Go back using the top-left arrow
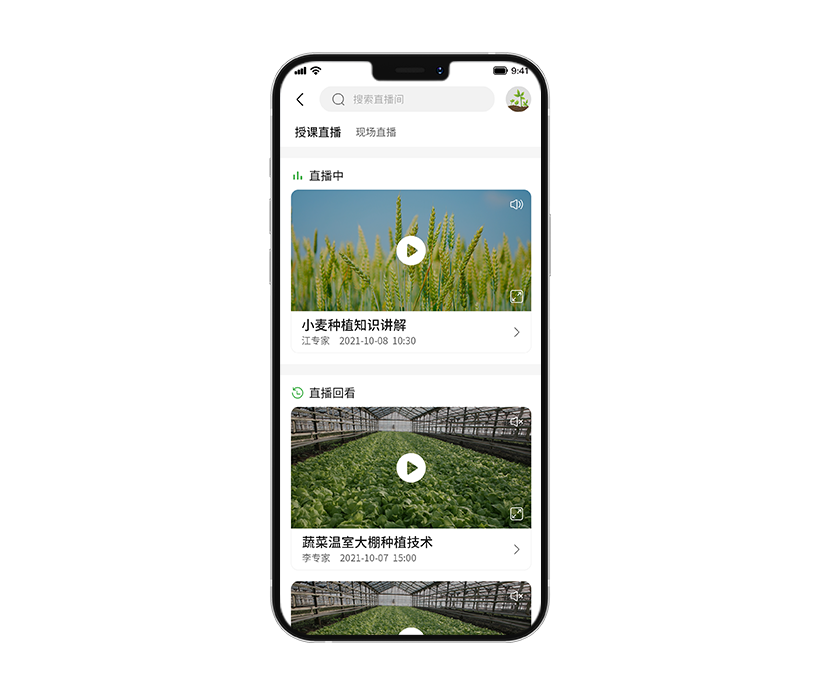 tap(300, 100)
